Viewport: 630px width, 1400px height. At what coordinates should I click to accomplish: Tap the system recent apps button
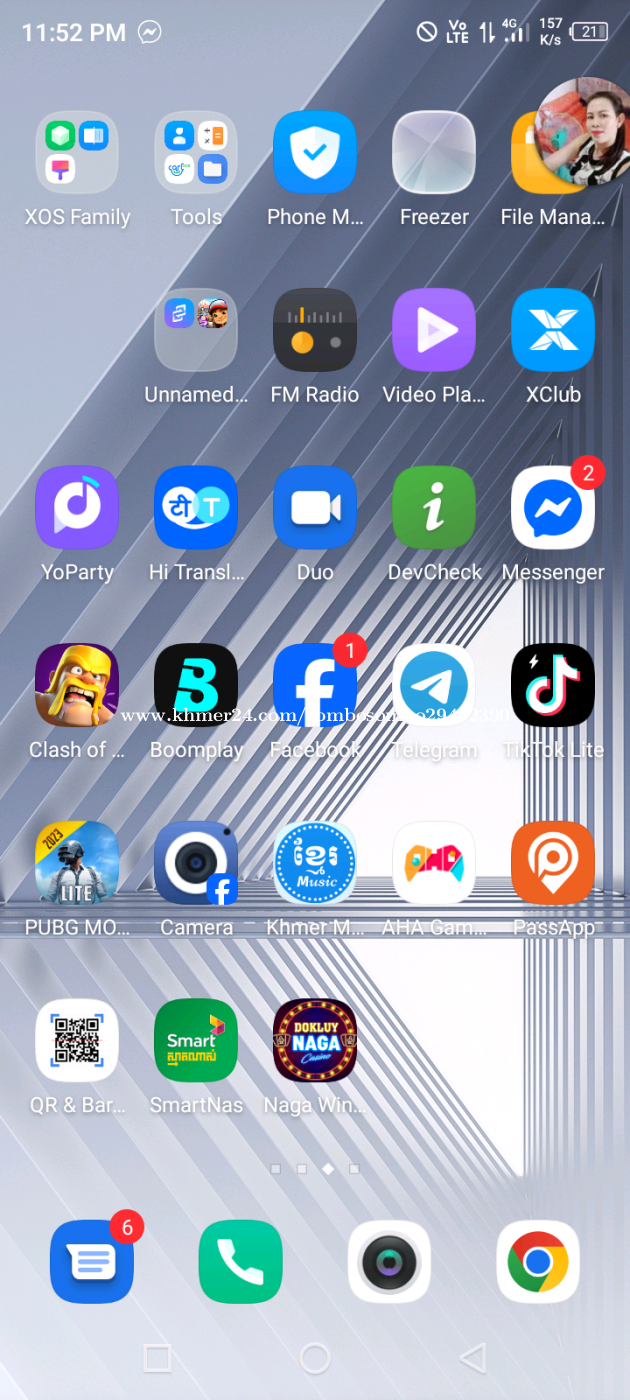157,1357
